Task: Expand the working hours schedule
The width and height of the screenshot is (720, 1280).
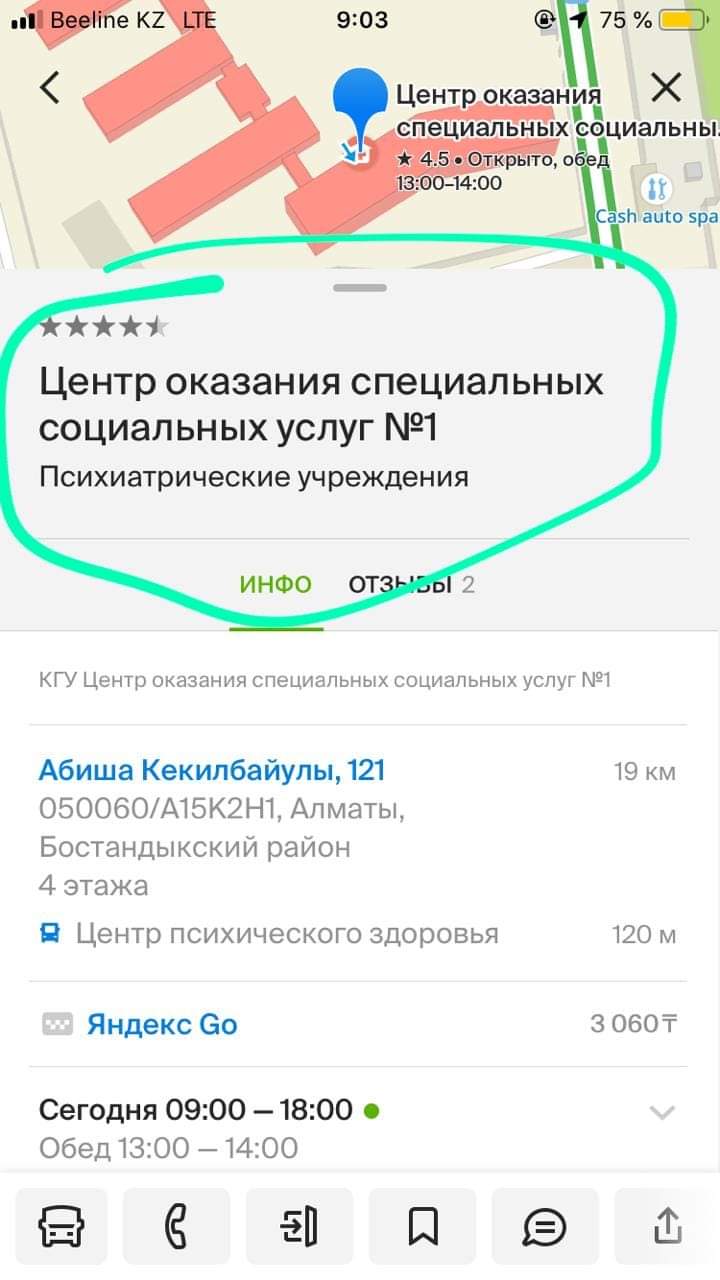Action: coord(662,1112)
